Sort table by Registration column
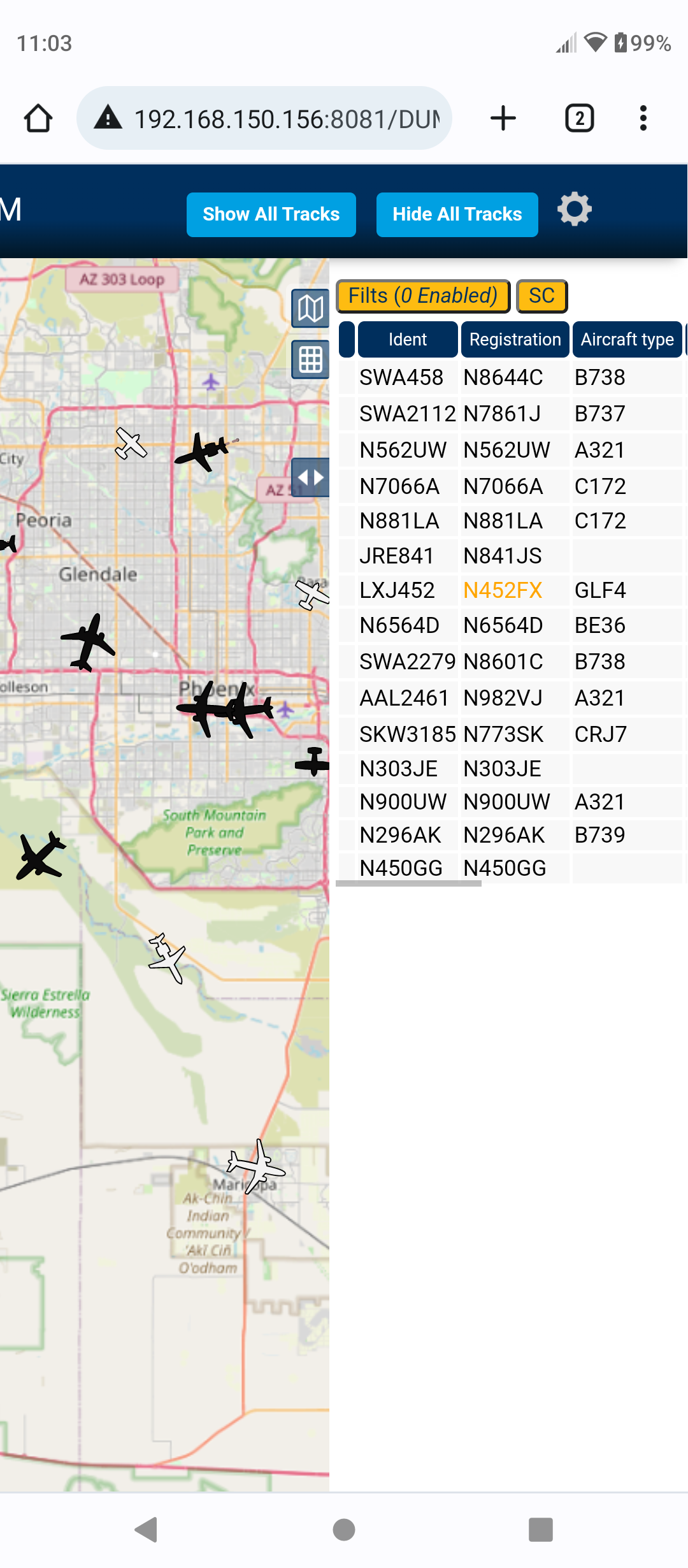 pos(515,340)
